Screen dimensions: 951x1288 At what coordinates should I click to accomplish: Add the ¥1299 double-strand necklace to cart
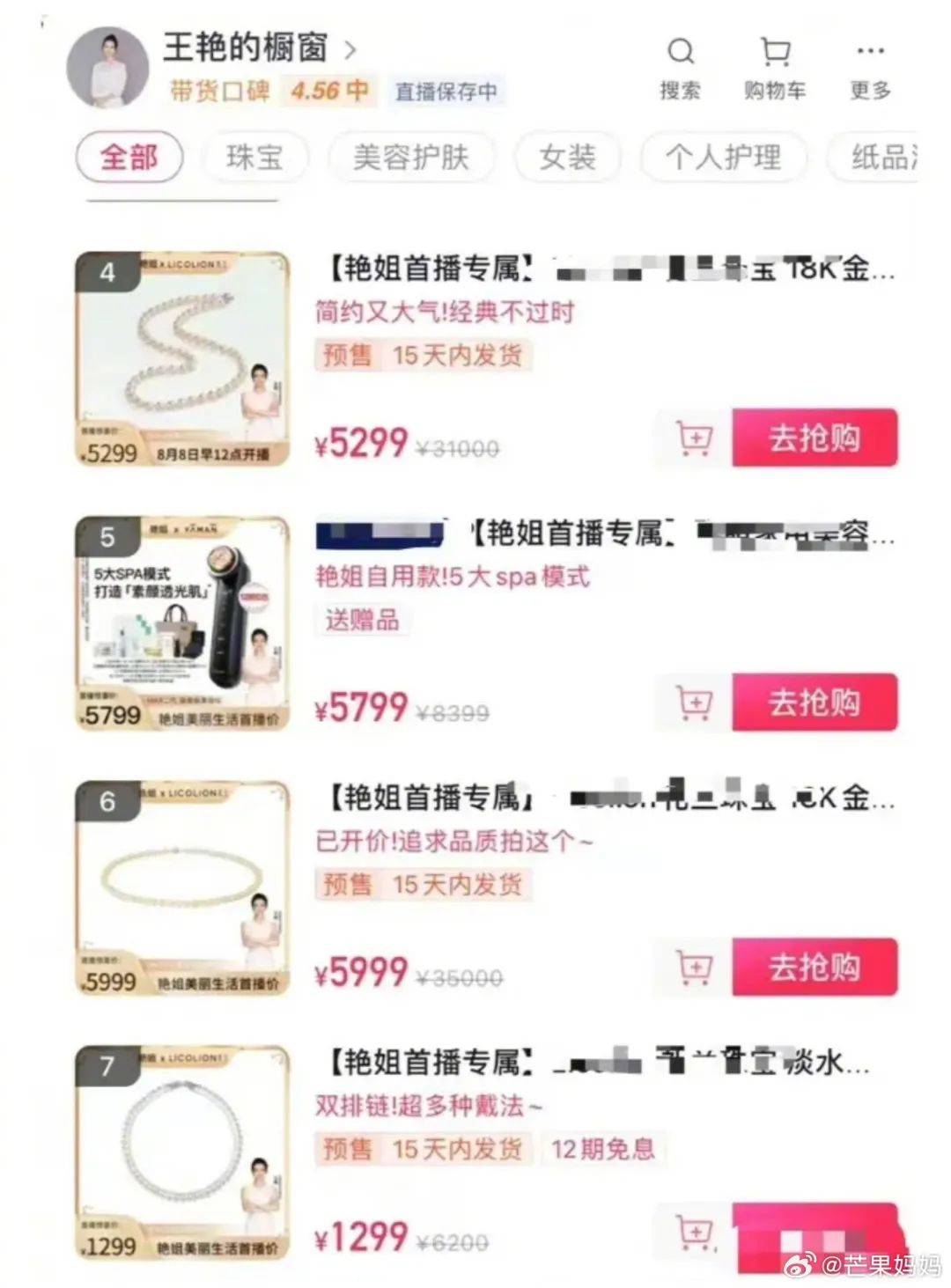coord(694,1231)
